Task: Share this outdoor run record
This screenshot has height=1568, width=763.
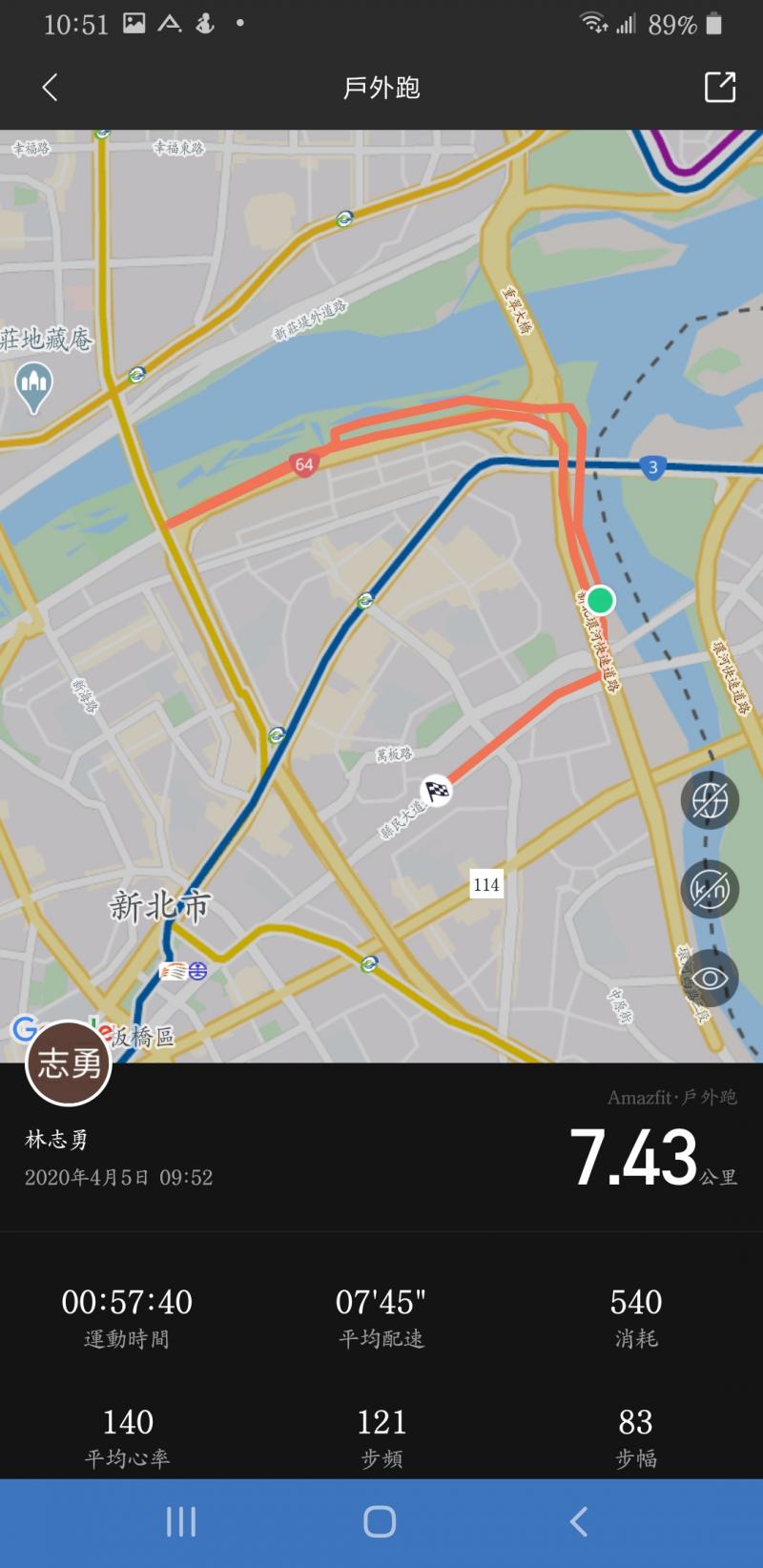Action: 719,88
